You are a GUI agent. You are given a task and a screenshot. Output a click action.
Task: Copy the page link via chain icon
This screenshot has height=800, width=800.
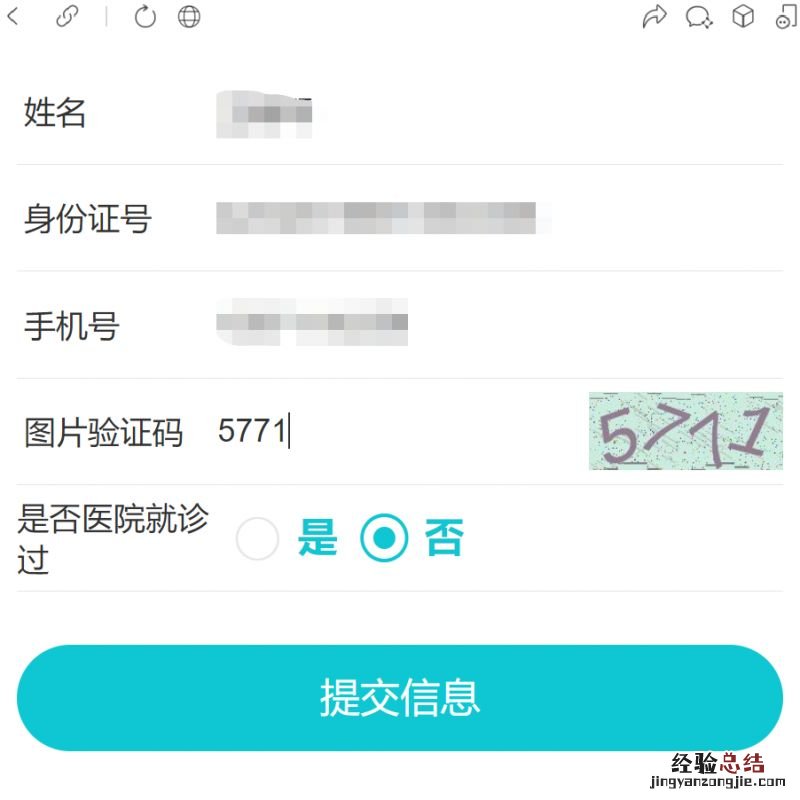point(67,17)
